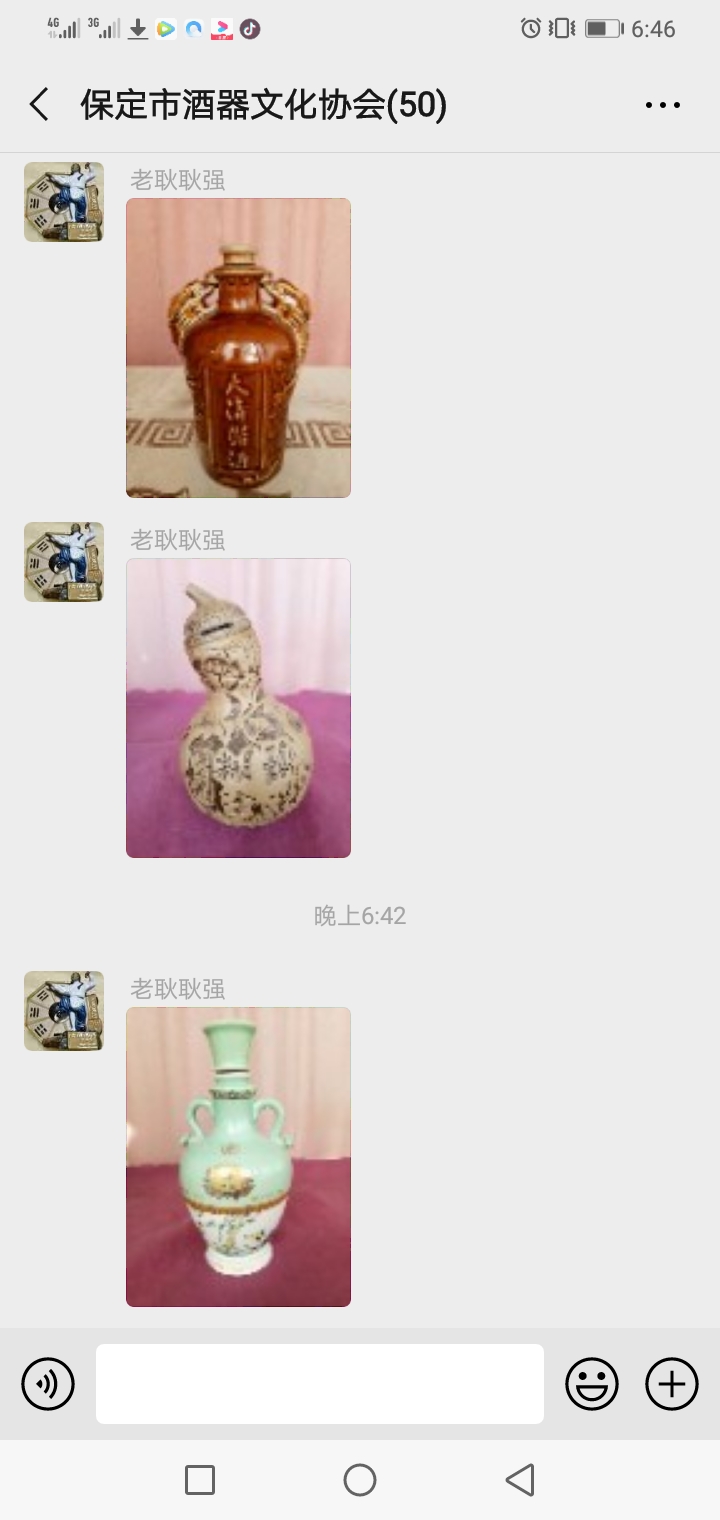
Task: Show recent apps
Action: coord(200,1480)
